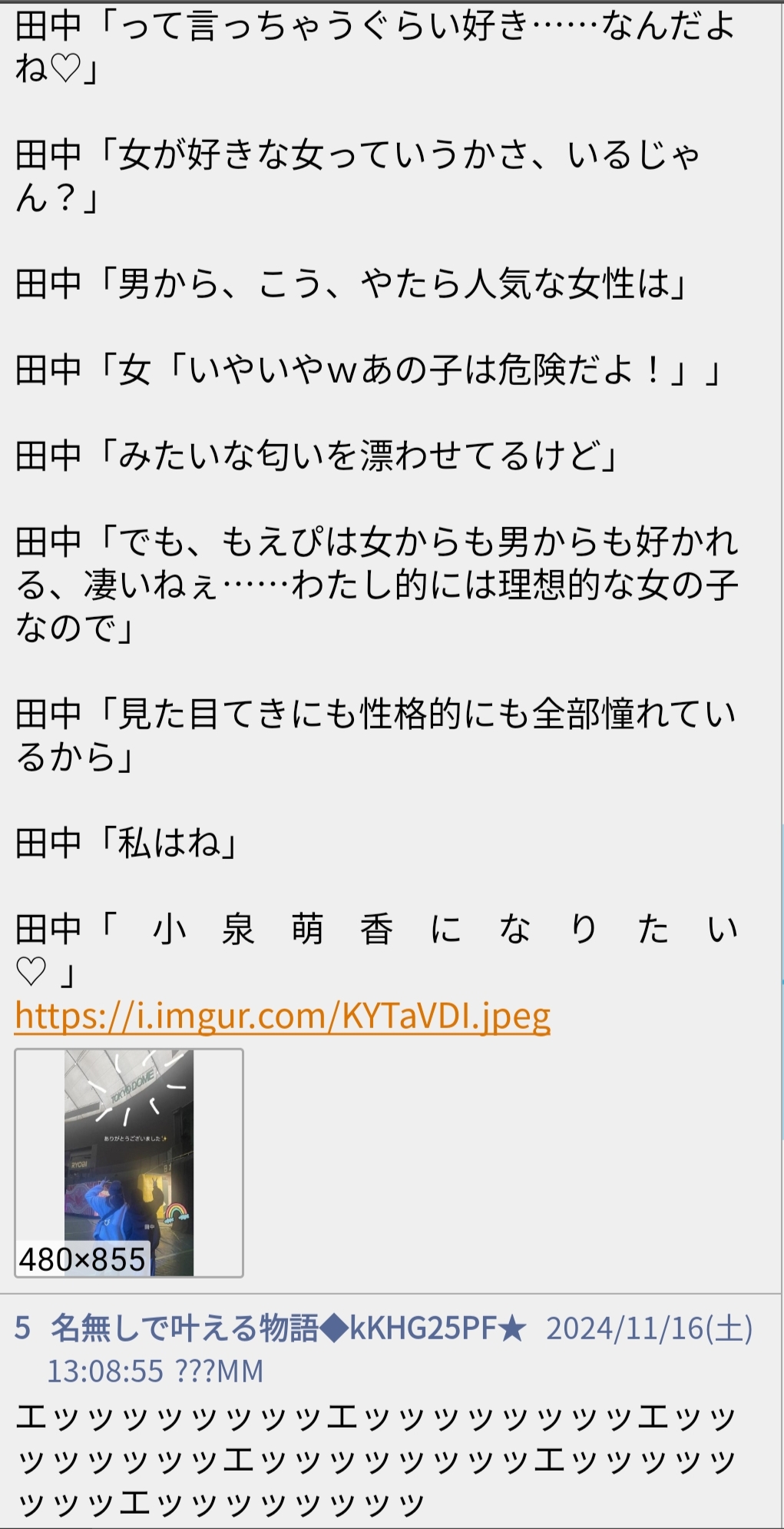Open the 480×855 Tokyo Dome image thumbnail
This screenshot has height=1529, width=784.
[x=129, y=1163]
